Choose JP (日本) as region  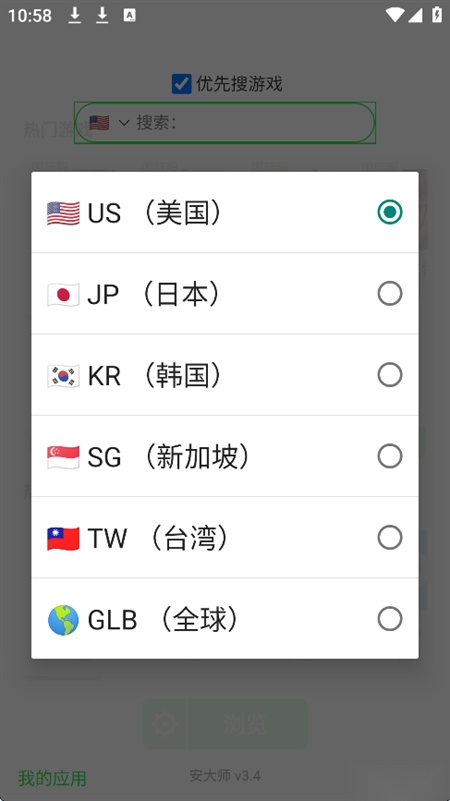[225, 293]
